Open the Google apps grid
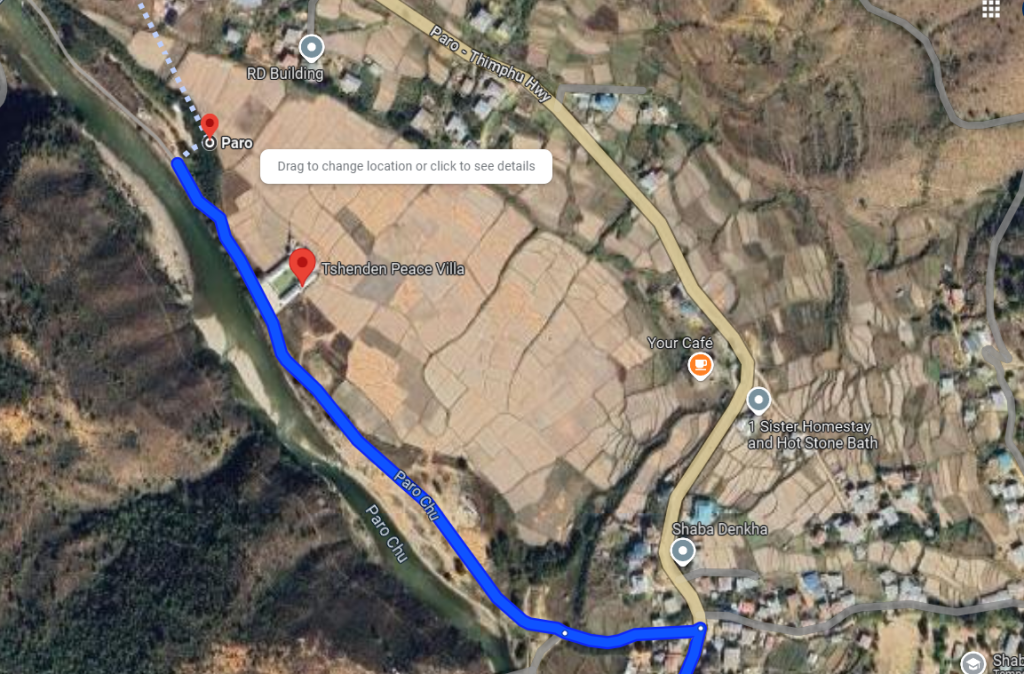Image resolution: width=1024 pixels, height=674 pixels. pos(991,9)
